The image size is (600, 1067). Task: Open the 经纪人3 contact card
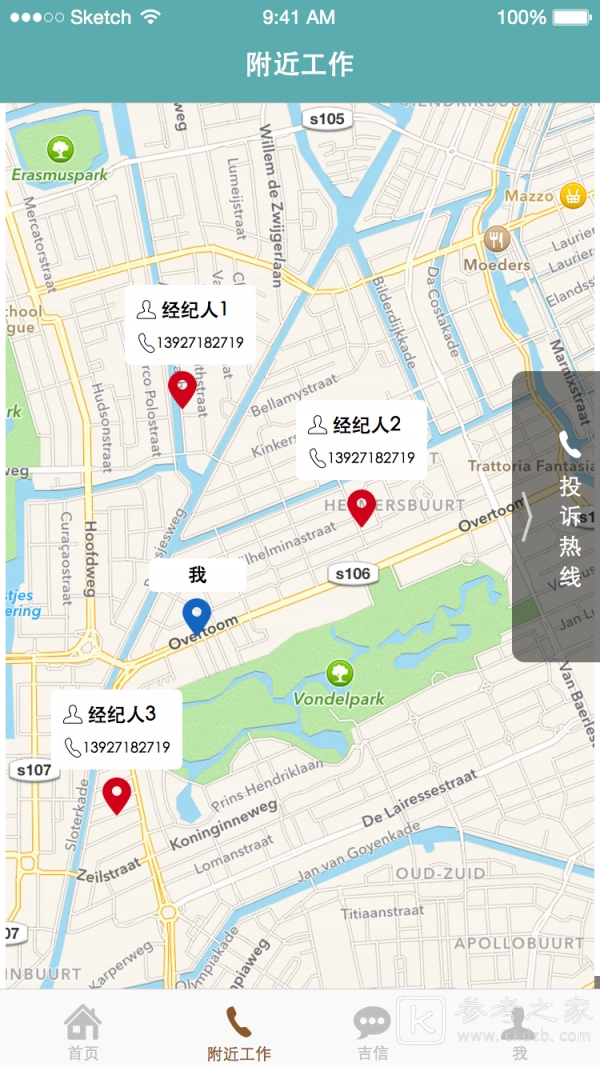pyautogui.click(x=117, y=729)
